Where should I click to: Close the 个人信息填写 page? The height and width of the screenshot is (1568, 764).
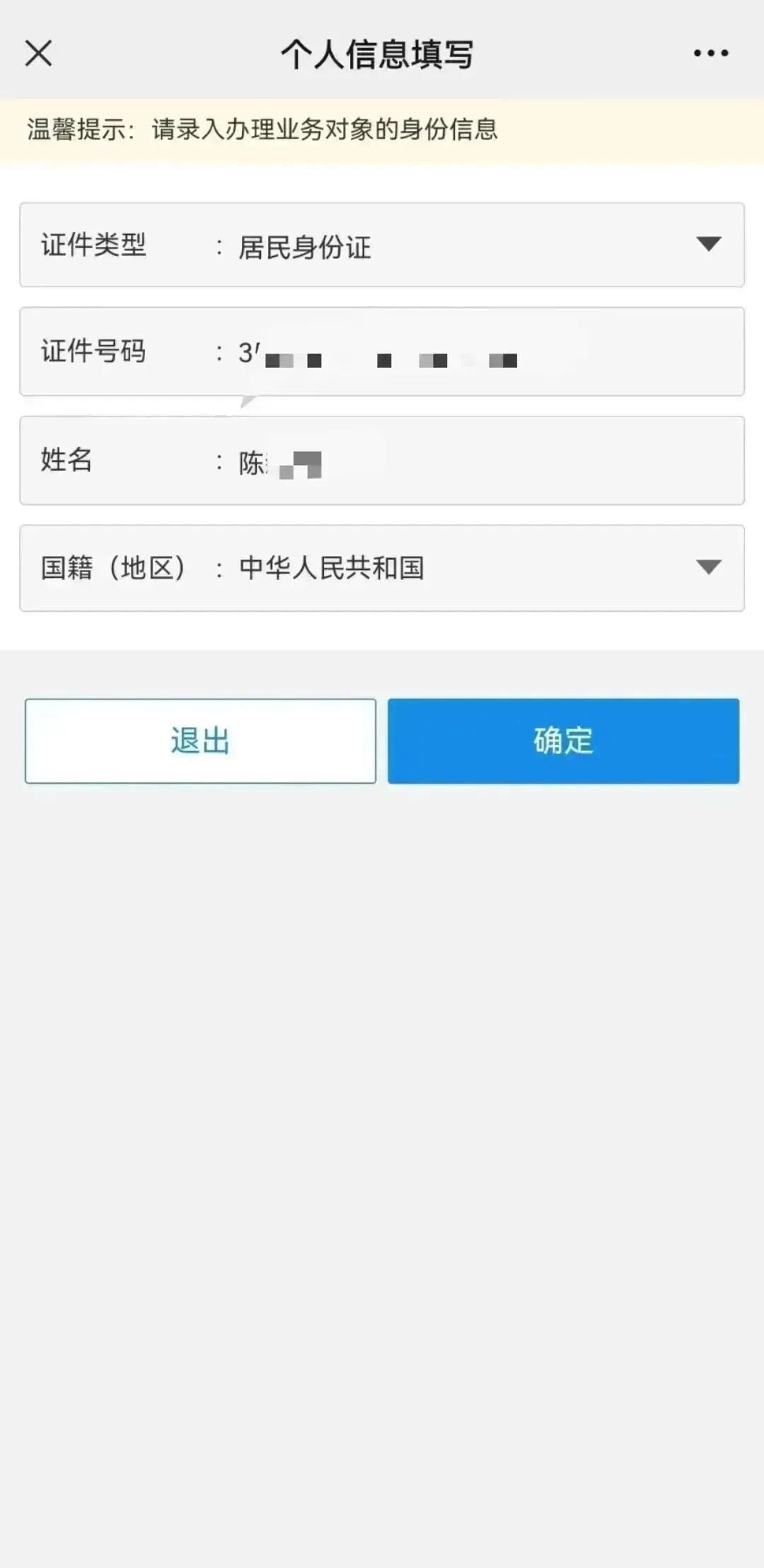(38, 53)
